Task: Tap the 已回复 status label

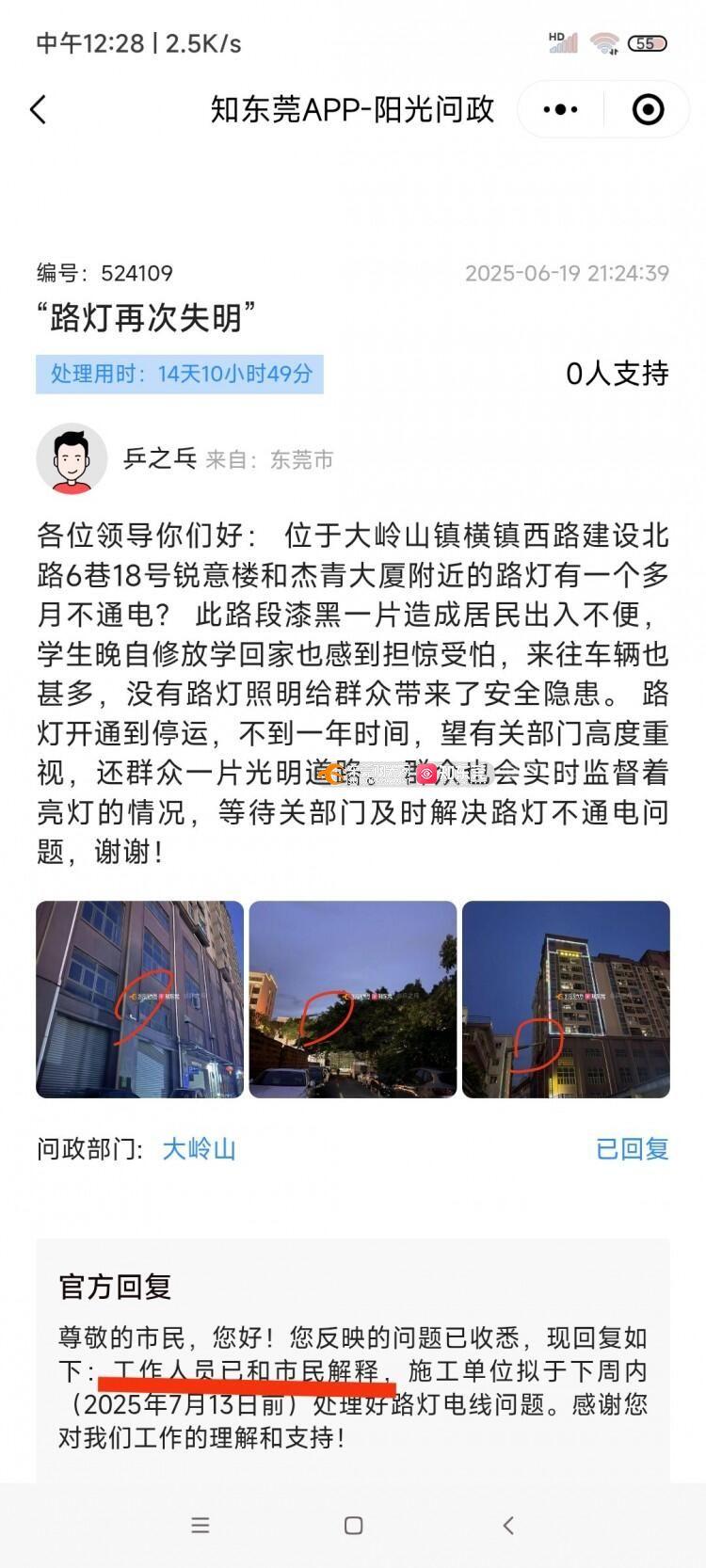Action: pyautogui.click(x=632, y=1149)
